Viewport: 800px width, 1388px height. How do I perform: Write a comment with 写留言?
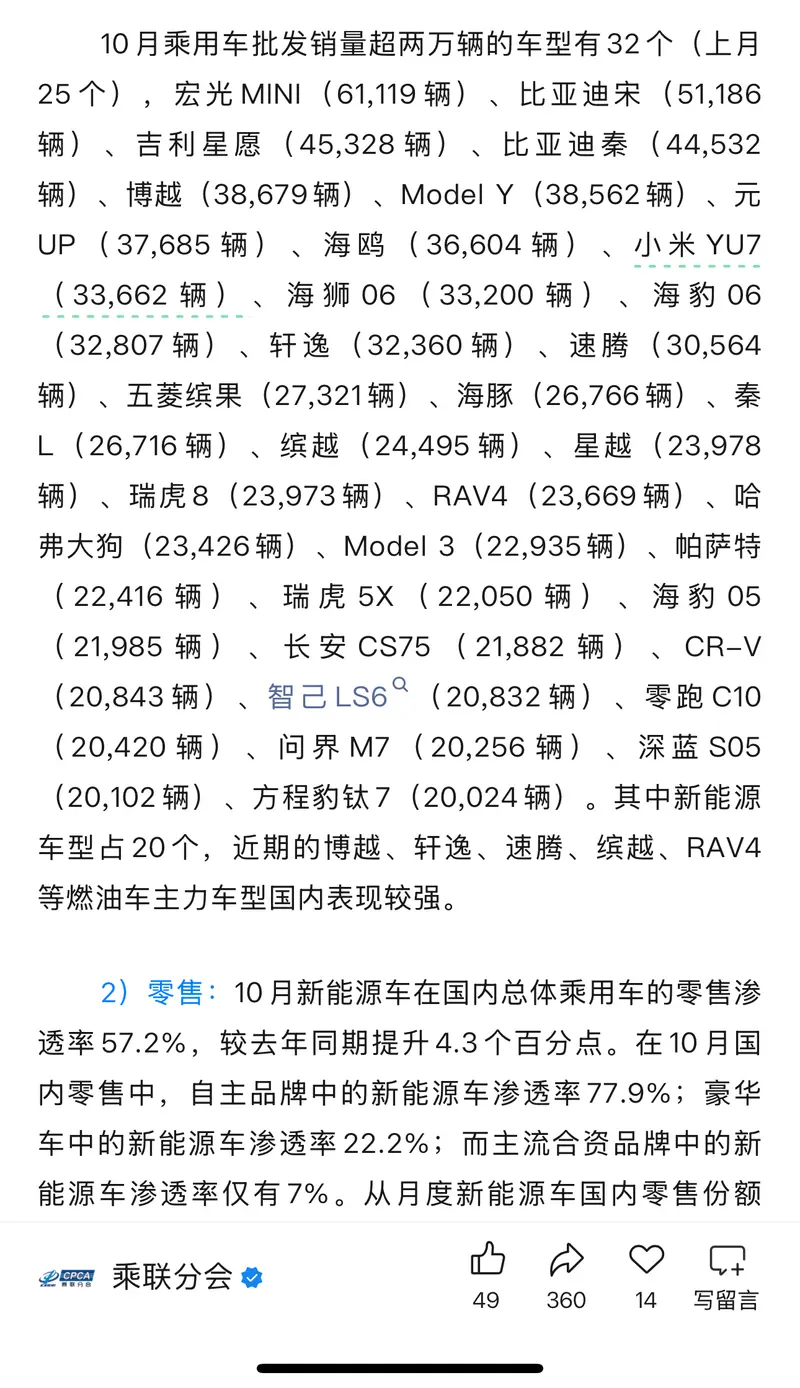pos(727,1273)
